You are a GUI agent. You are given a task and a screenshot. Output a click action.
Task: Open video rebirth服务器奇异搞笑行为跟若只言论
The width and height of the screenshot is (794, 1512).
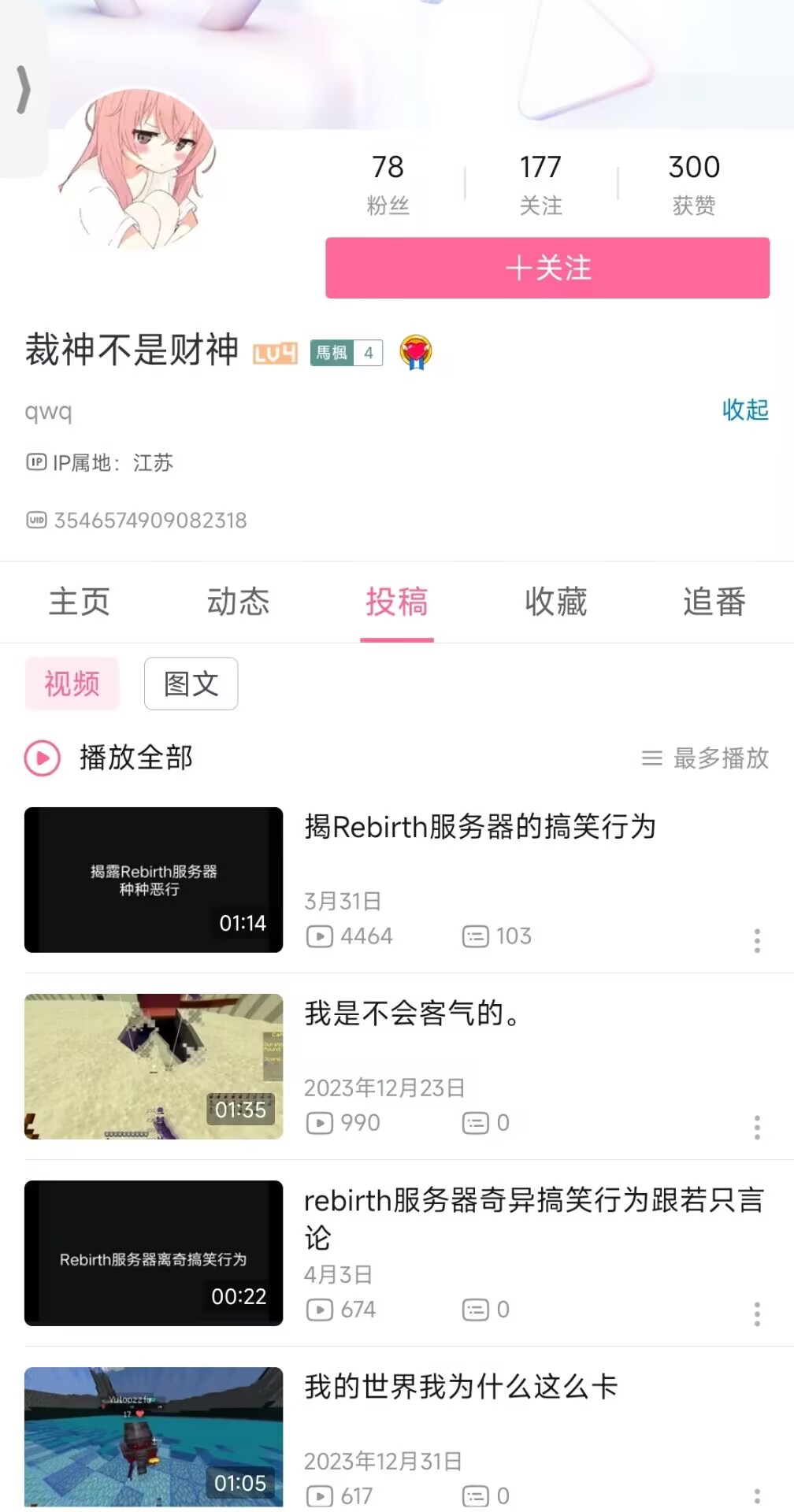533,1202
